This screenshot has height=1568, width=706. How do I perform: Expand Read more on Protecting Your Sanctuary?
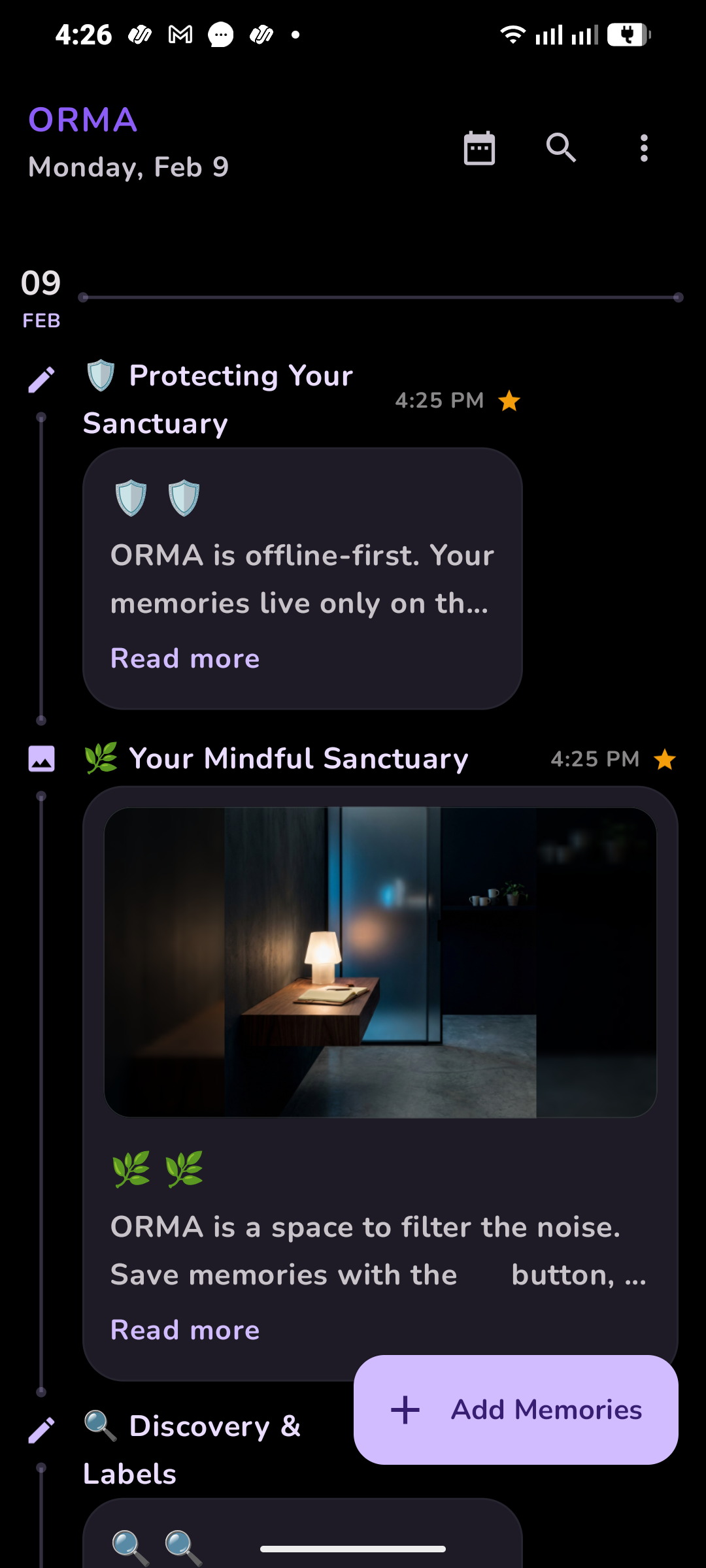pyautogui.click(x=184, y=659)
